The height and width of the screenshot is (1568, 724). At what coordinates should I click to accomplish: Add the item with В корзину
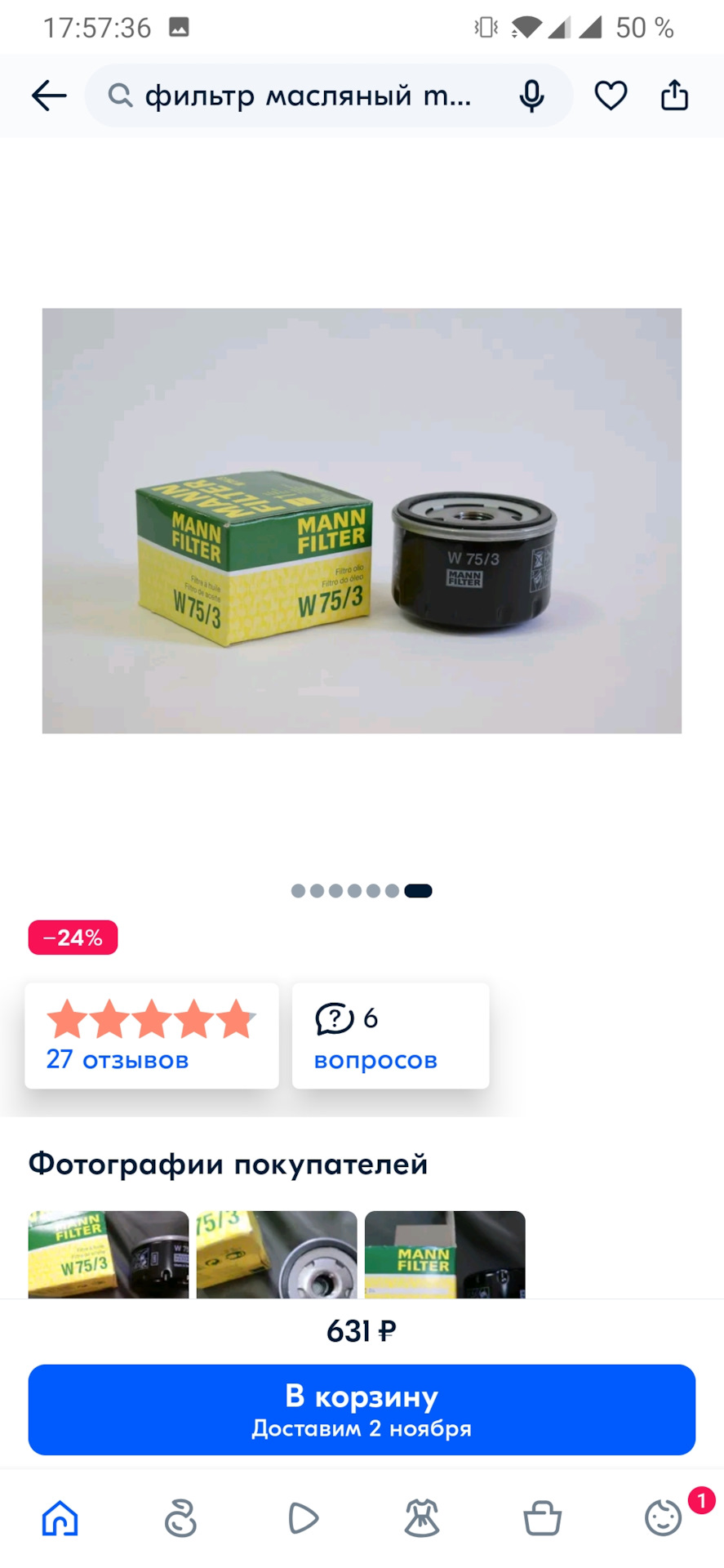pos(362,1410)
